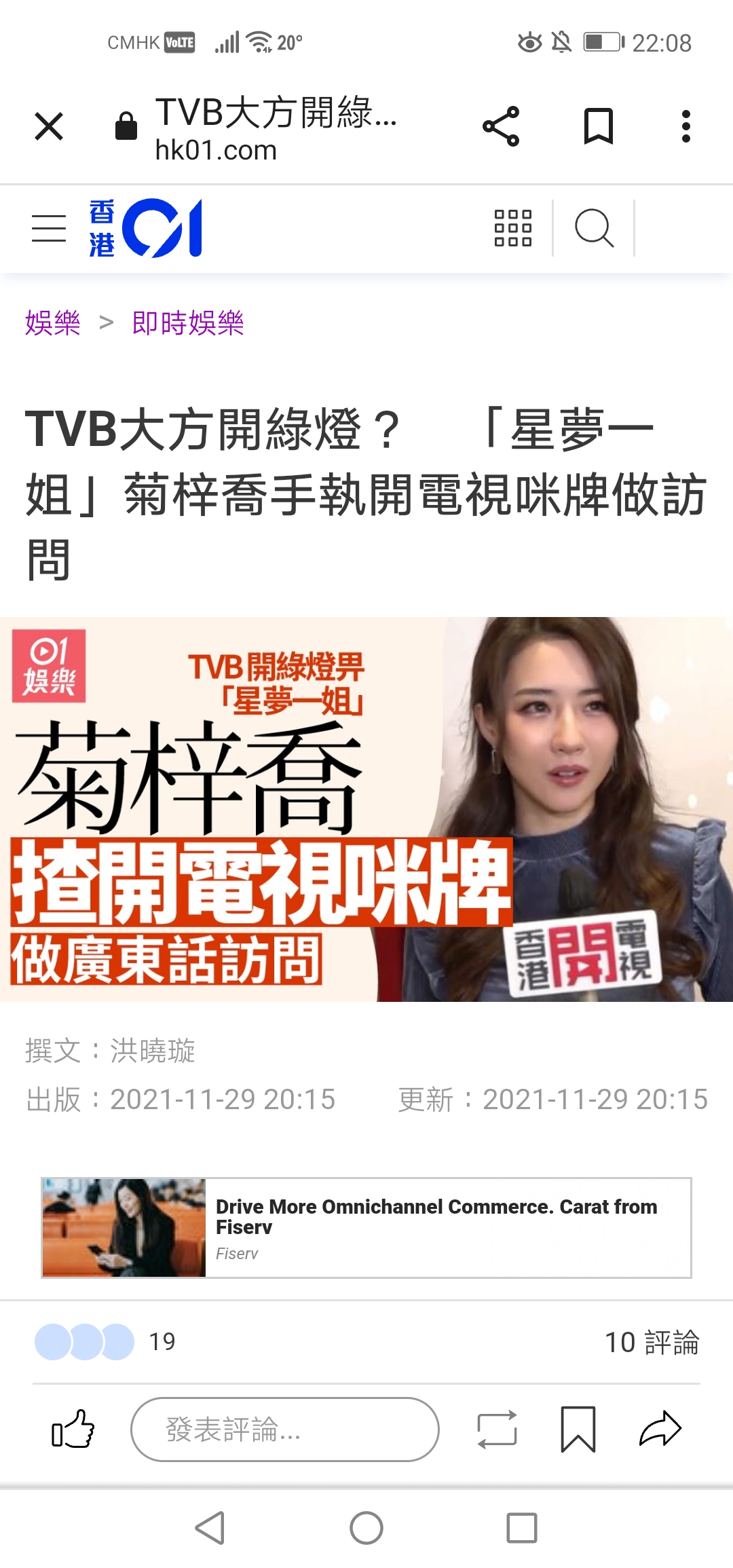Share this page from browser bar

click(501, 126)
